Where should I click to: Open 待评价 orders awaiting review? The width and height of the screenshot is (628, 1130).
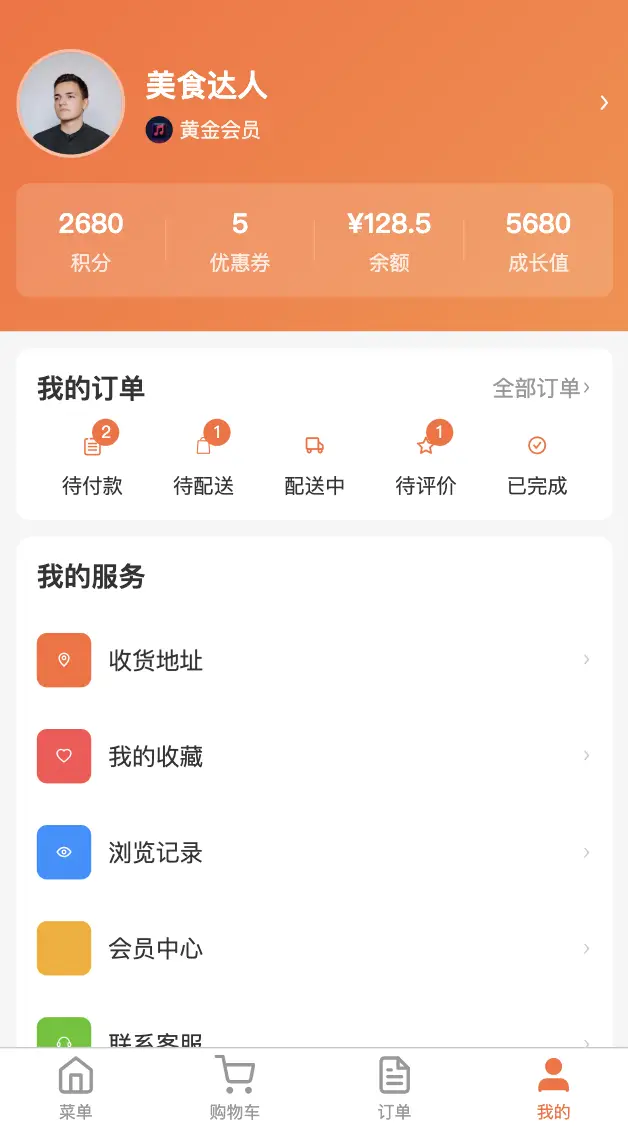coord(426,464)
